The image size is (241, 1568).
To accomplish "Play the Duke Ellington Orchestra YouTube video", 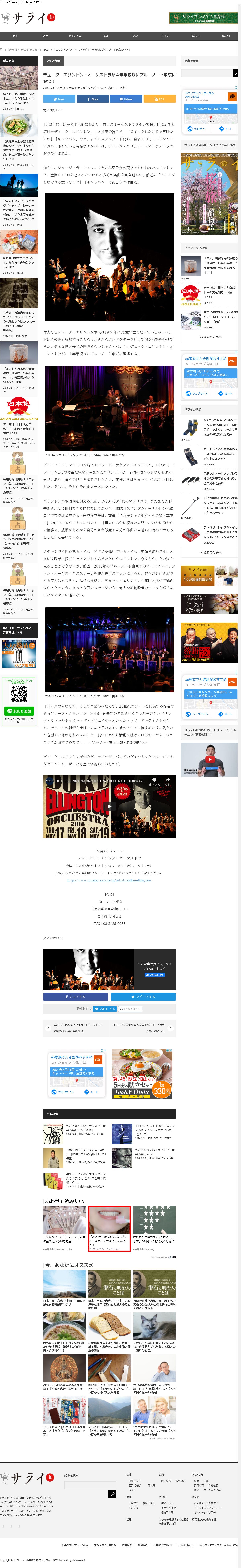I will tap(109, 806).
